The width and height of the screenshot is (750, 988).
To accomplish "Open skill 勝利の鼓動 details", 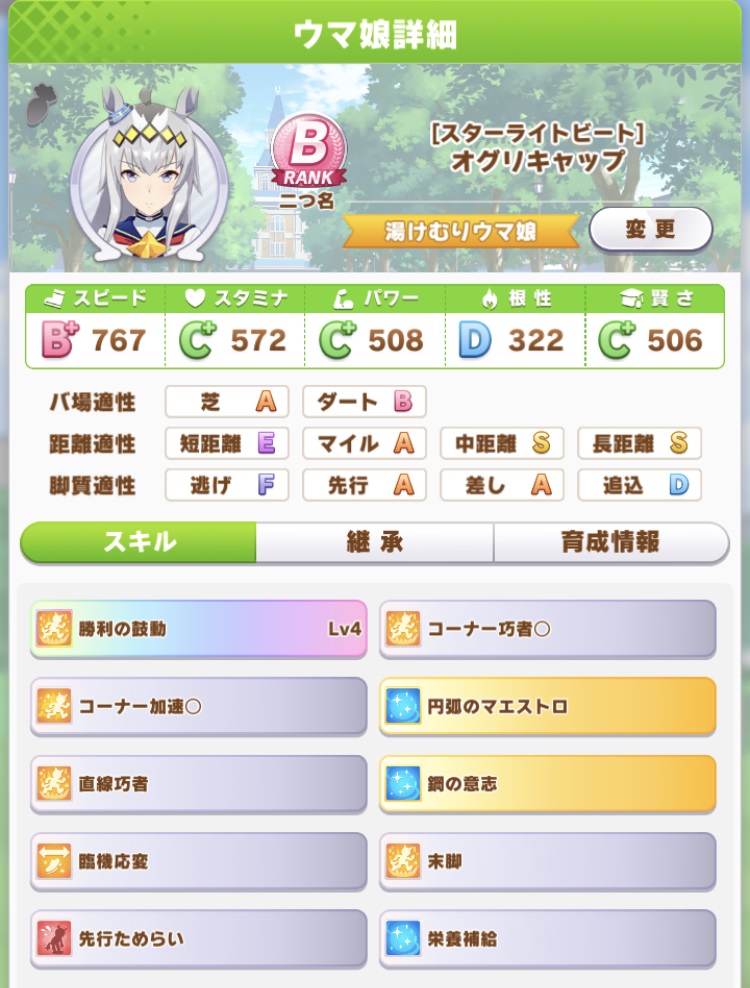I will coord(199,629).
